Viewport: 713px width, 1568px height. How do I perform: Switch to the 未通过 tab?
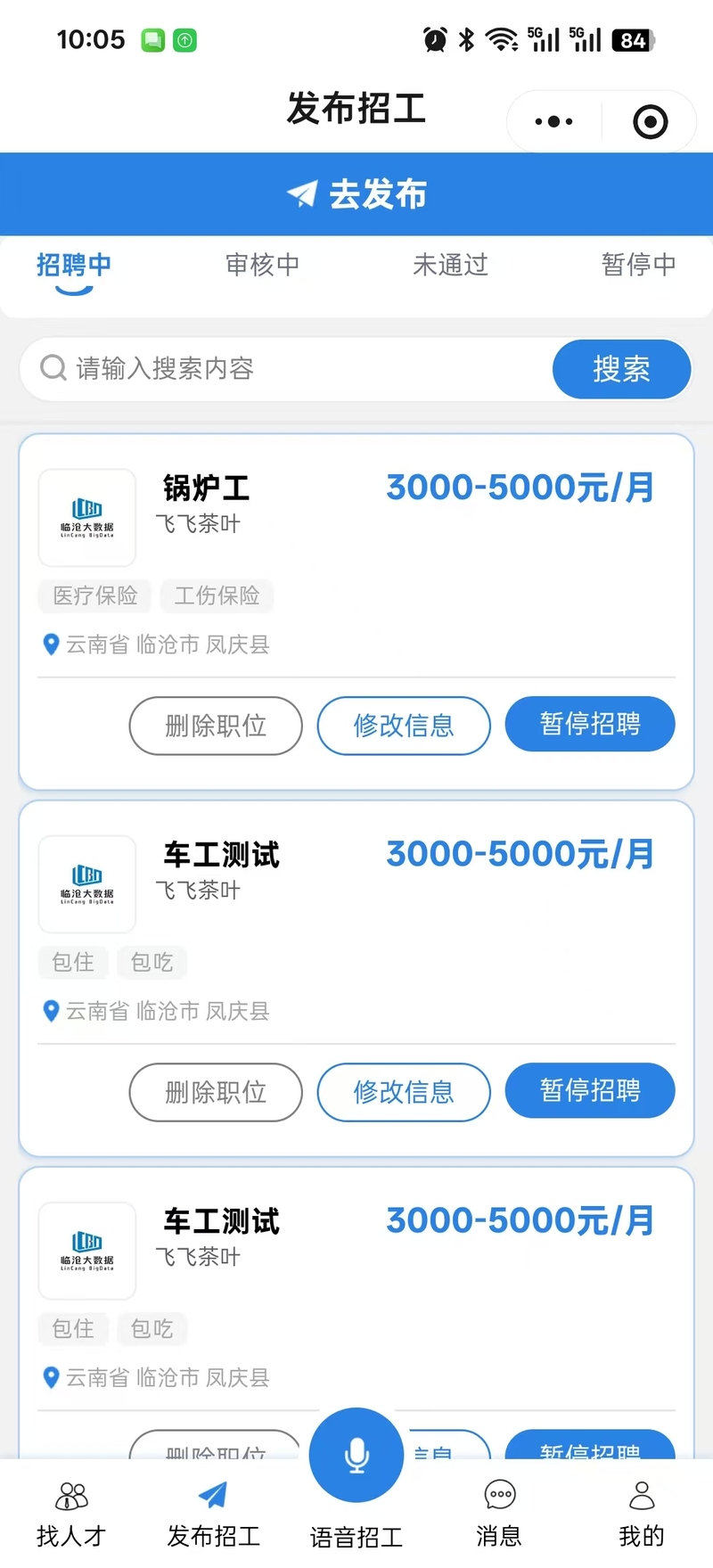tap(450, 265)
